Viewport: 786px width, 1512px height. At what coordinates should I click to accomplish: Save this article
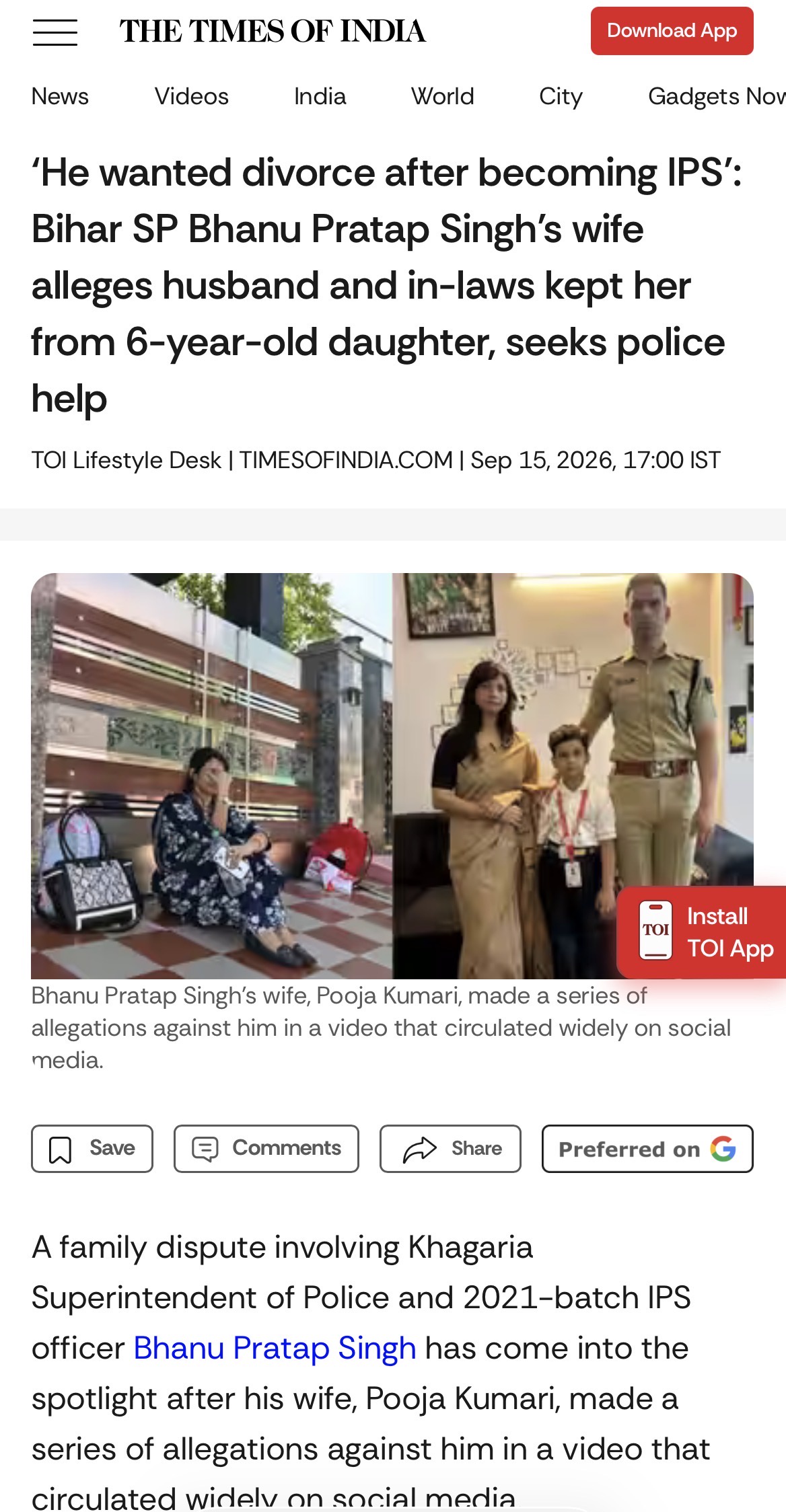(x=92, y=1148)
